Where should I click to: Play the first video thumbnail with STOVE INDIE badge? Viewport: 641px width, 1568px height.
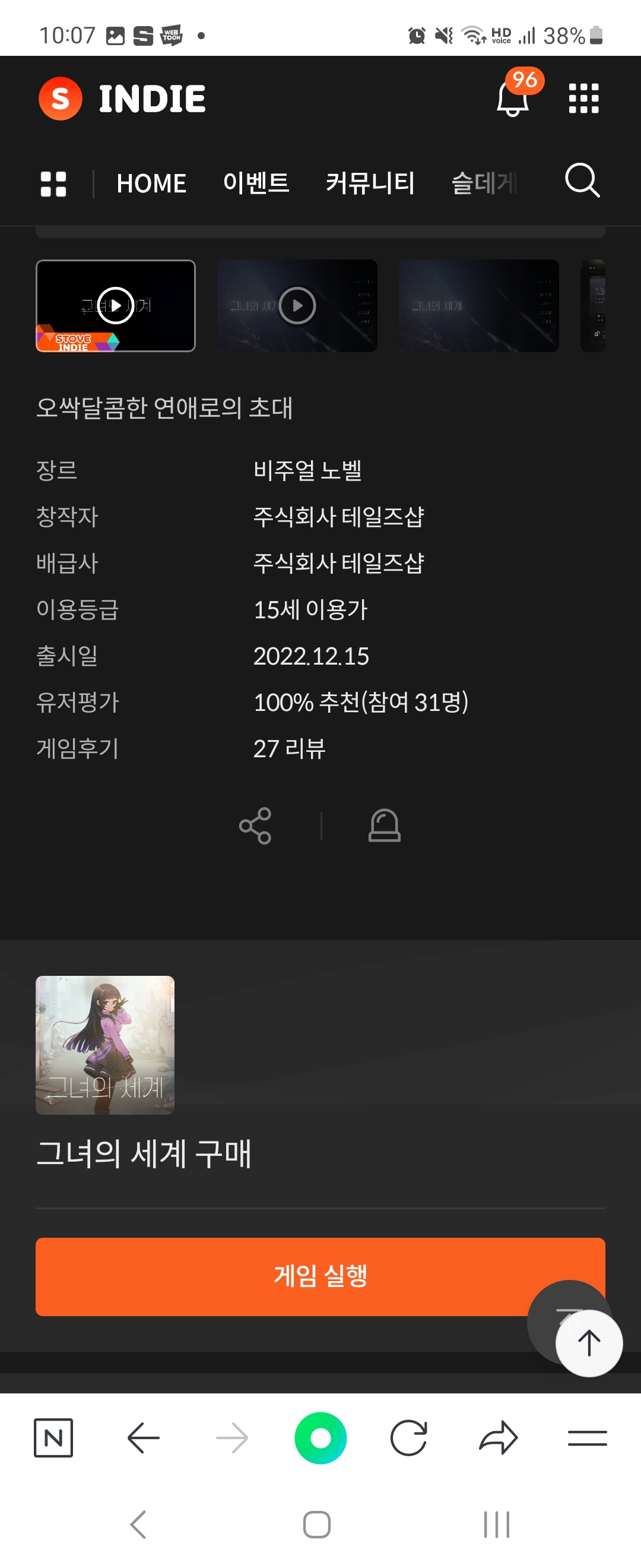tap(116, 305)
